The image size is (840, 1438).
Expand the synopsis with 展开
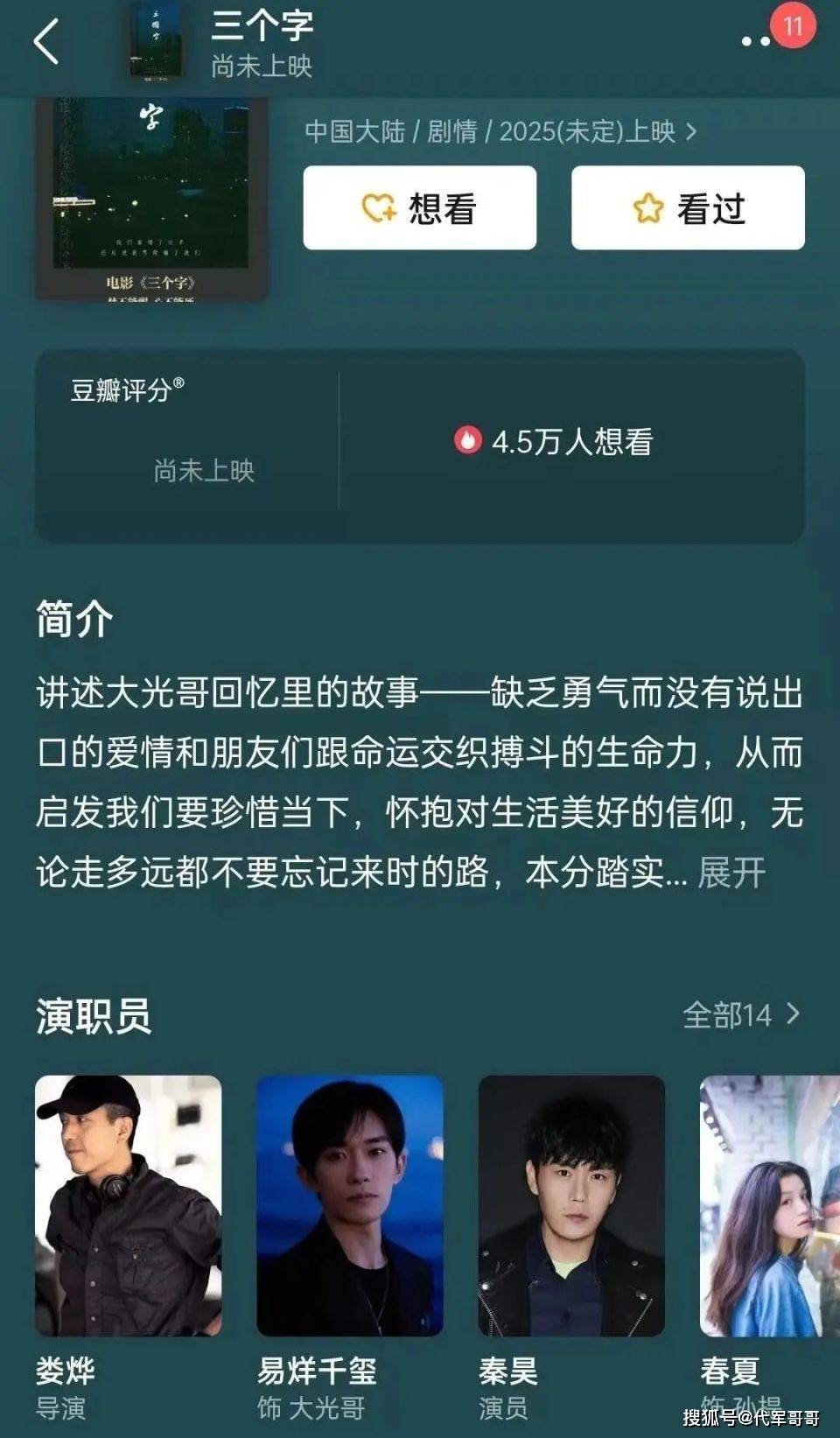point(731,873)
